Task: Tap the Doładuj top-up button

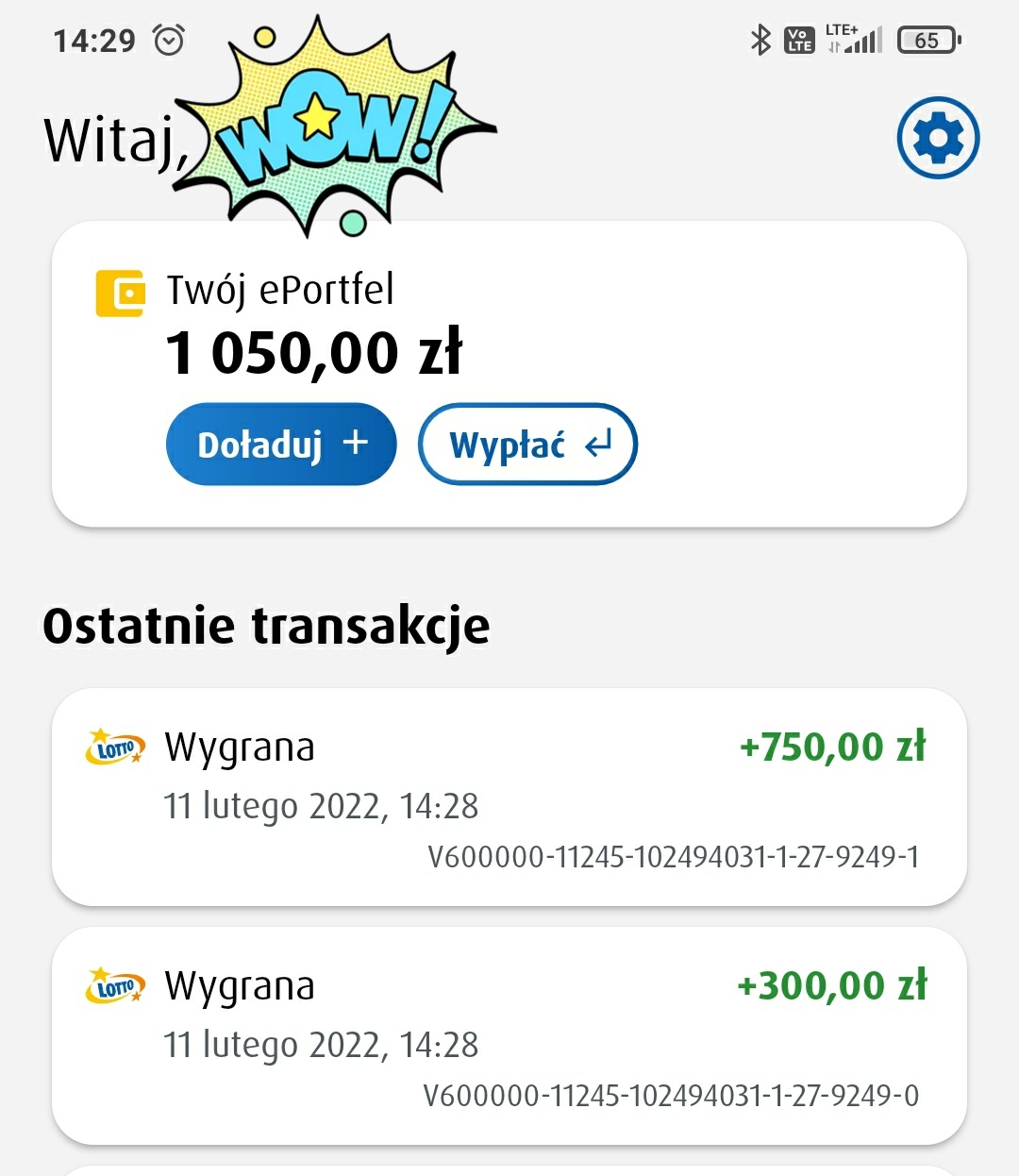Action: coord(281,445)
